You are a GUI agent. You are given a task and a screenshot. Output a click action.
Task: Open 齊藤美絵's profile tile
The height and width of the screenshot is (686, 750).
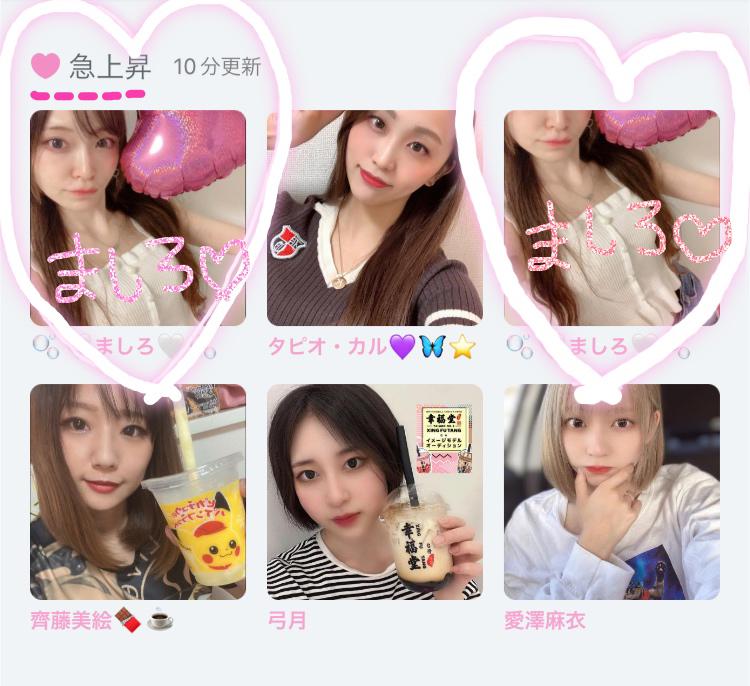[x=138, y=492]
